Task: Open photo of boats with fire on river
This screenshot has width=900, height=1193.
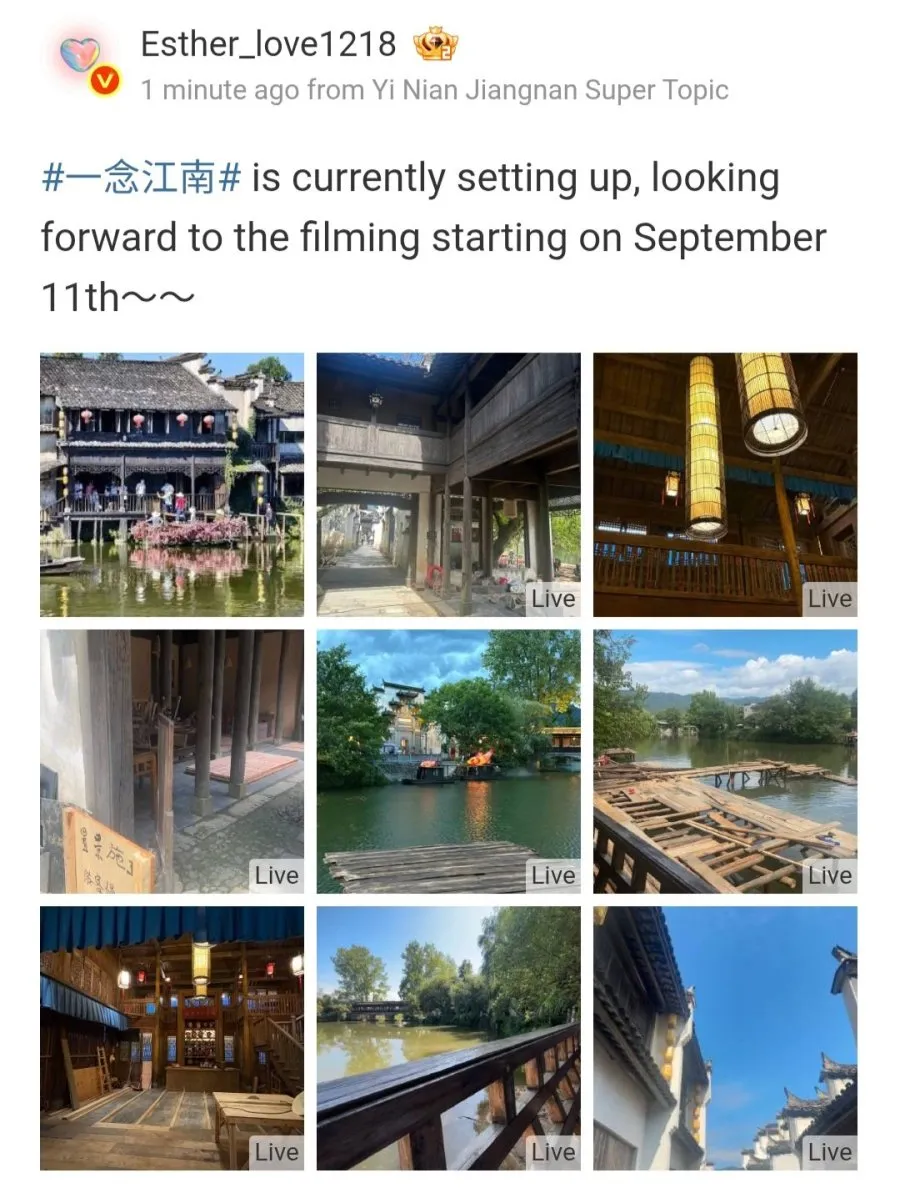Action: tap(448, 761)
